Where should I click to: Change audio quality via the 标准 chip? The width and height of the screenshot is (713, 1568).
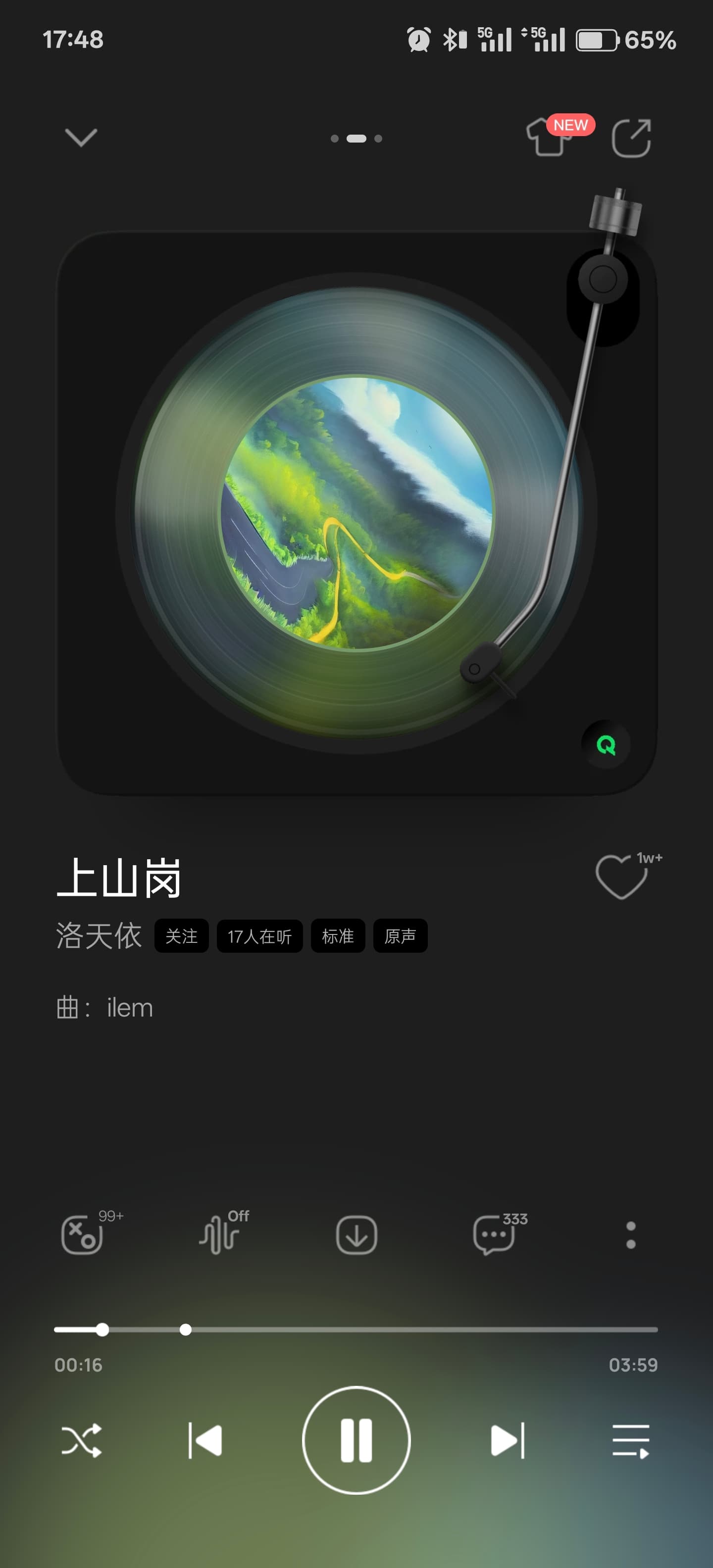click(337, 935)
